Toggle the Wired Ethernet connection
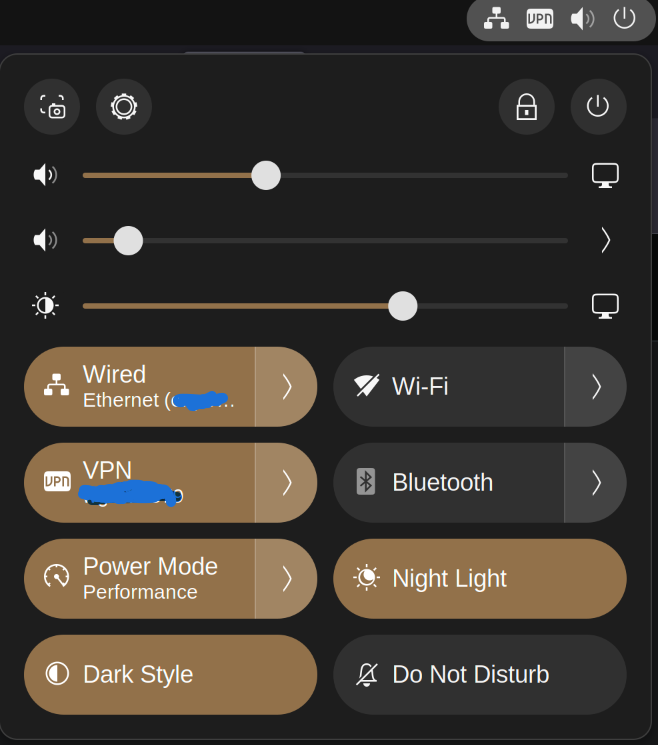Viewport: 658px width, 745px height. click(140, 387)
